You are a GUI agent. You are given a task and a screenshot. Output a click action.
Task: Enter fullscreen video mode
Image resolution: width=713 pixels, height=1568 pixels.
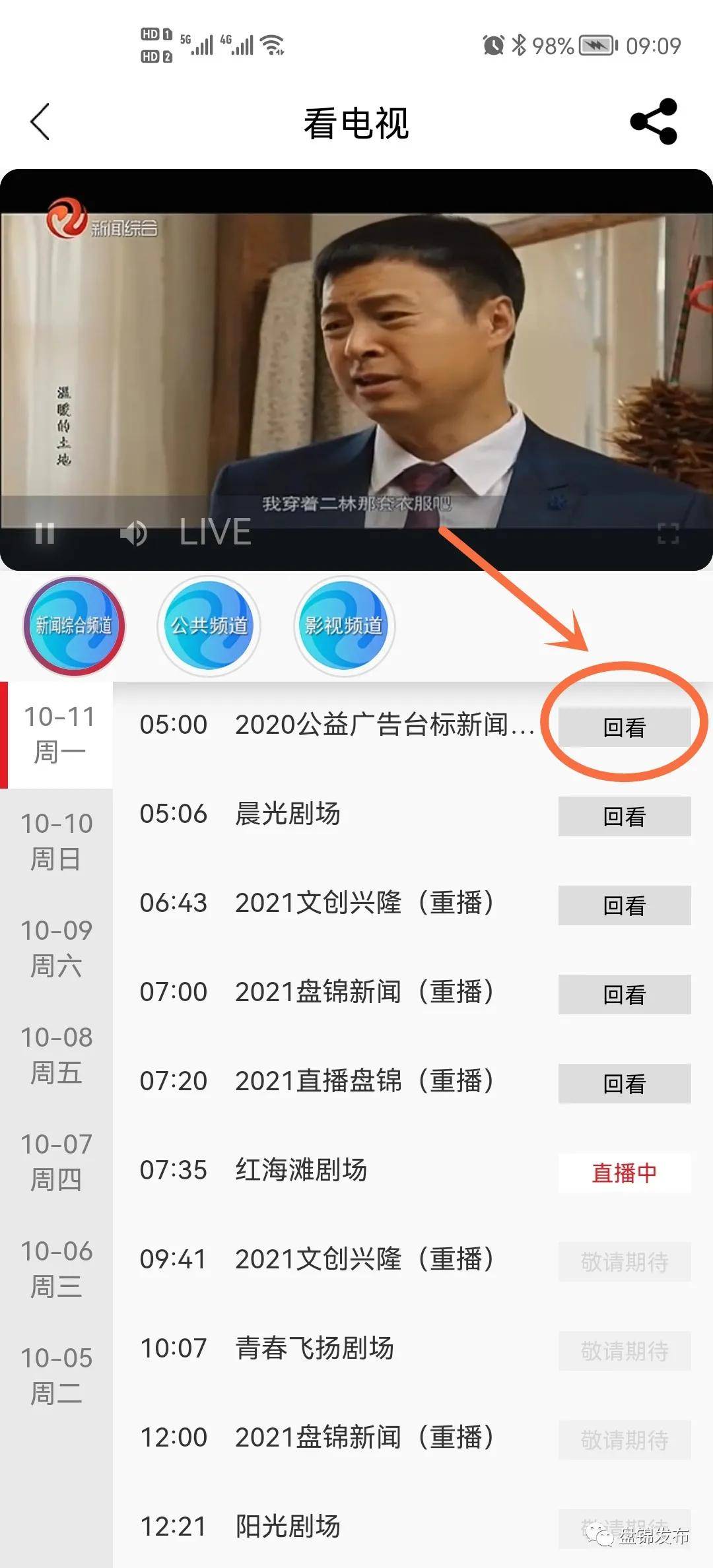(x=668, y=533)
